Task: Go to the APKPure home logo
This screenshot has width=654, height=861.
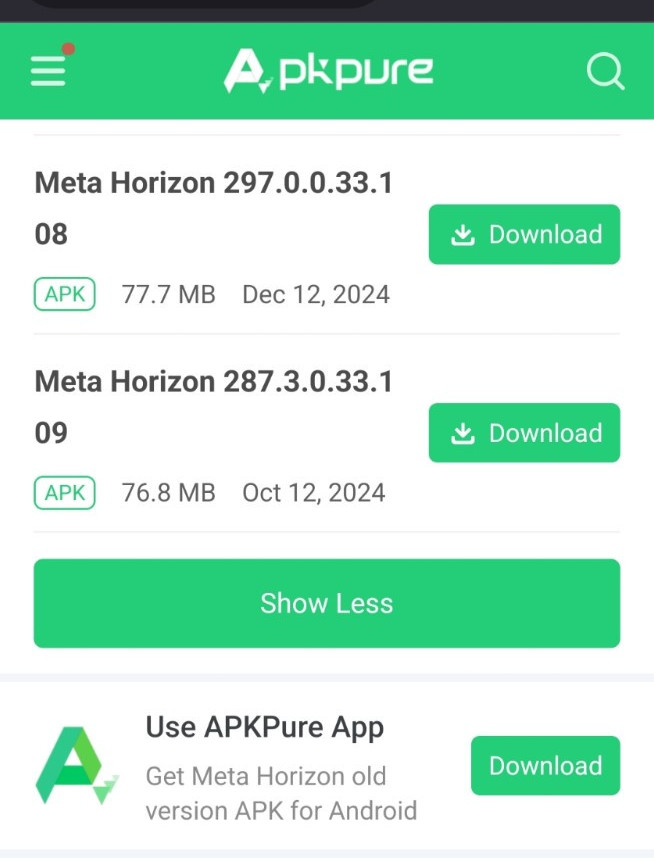Action: click(328, 71)
